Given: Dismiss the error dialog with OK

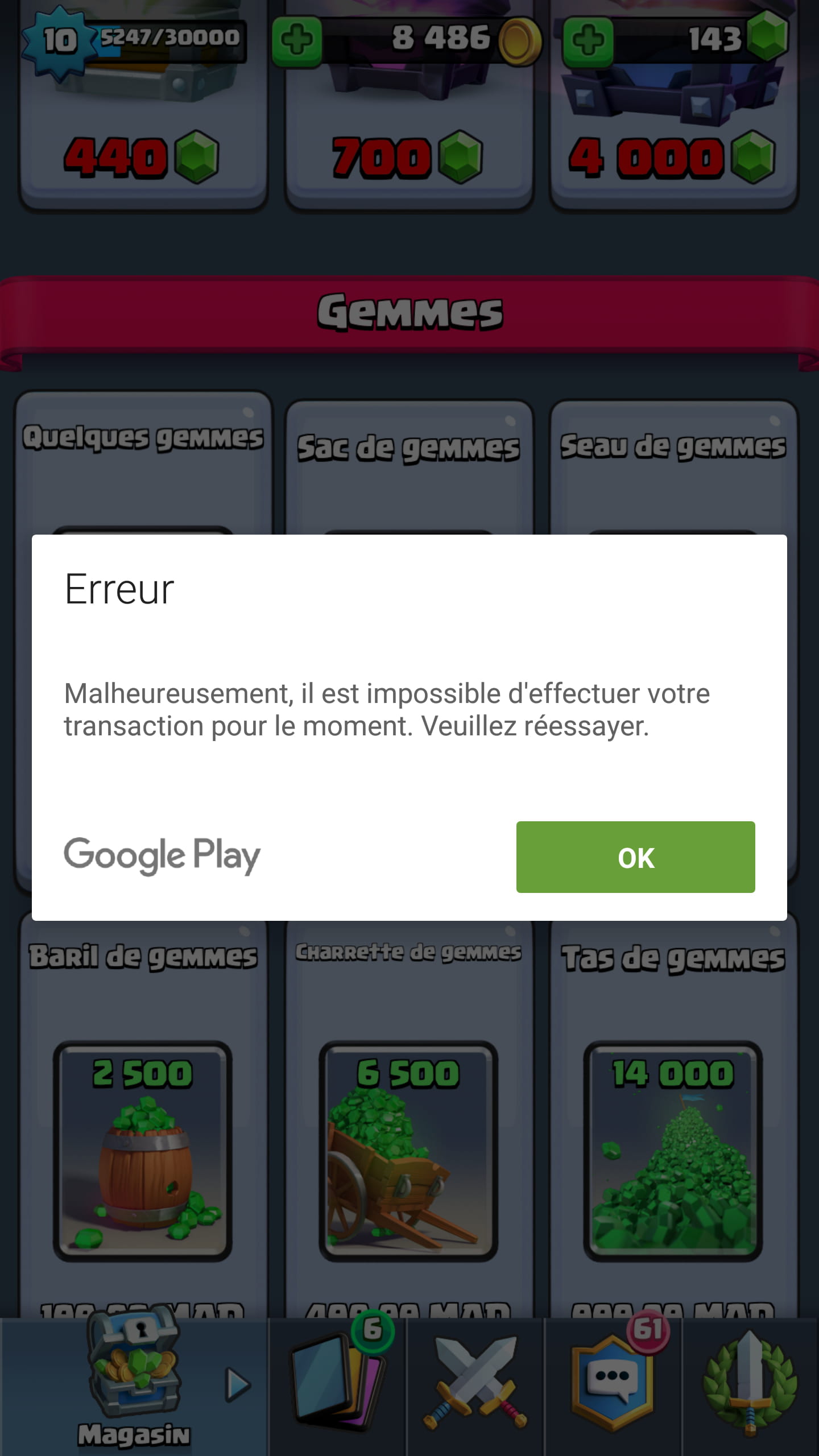Looking at the screenshot, I should (635, 857).
